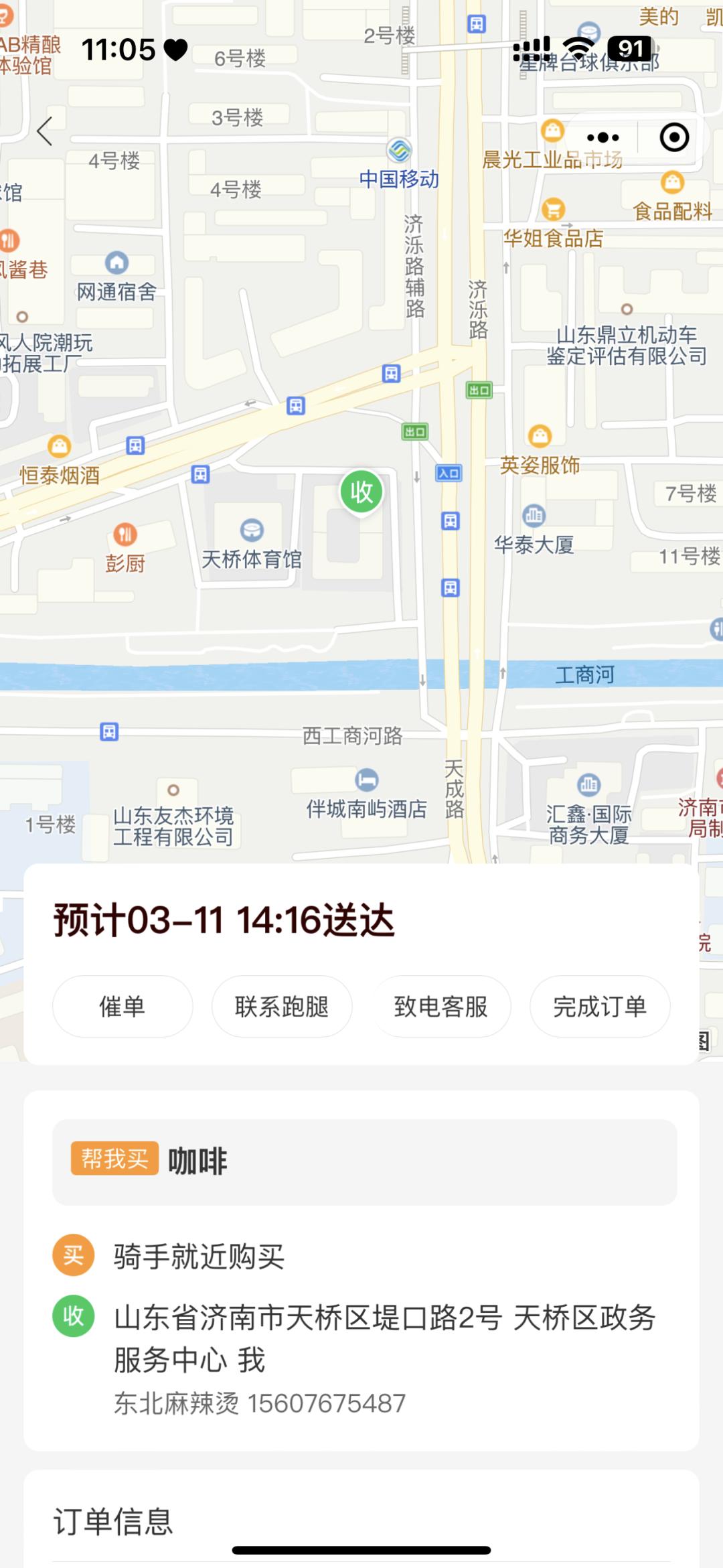The image size is (723, 1568).
Task: Open the mini program ... menu at top right
Action: [x=603, y=137]
